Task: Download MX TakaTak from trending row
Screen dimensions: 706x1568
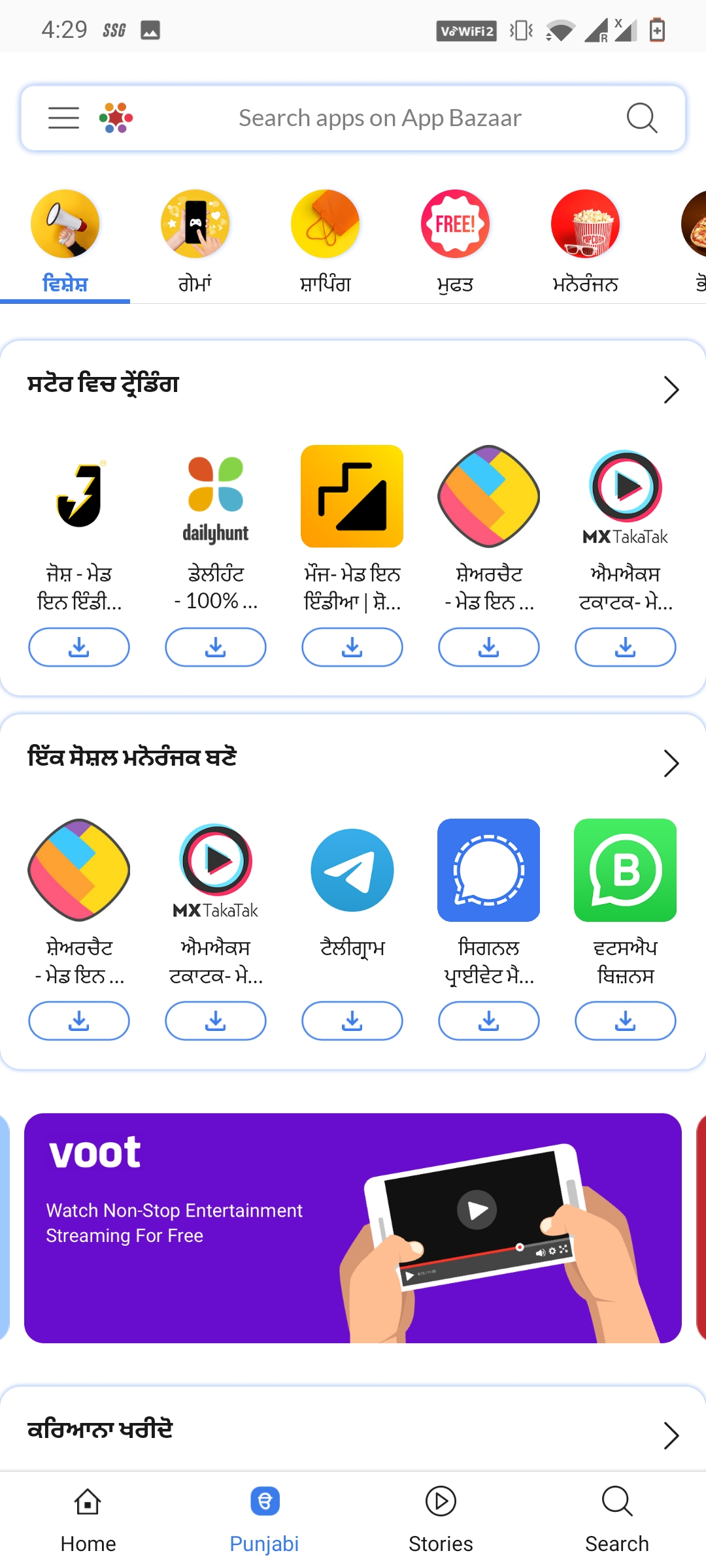Action: pyautogui.click(x=625, y=647)
